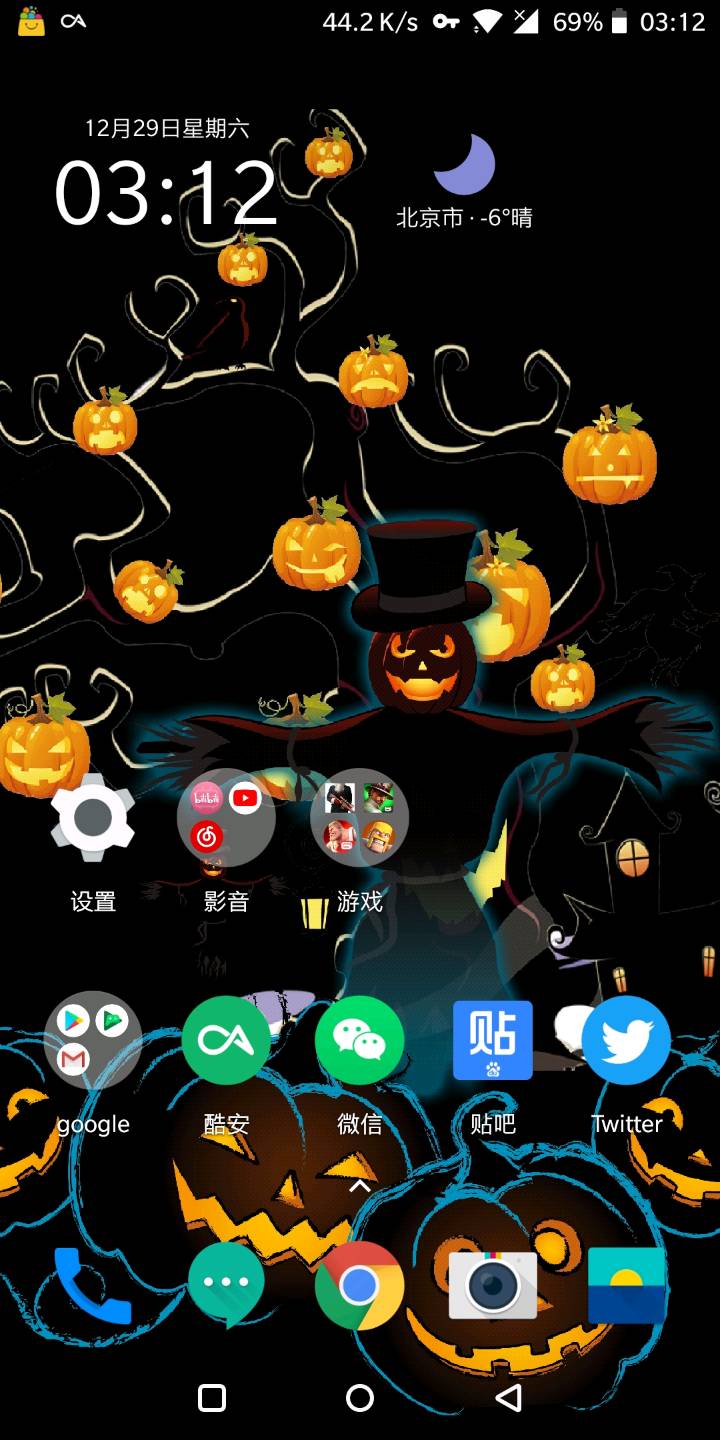
Task: Launch the Chrome browser
Action: (x=359, y=1285)
